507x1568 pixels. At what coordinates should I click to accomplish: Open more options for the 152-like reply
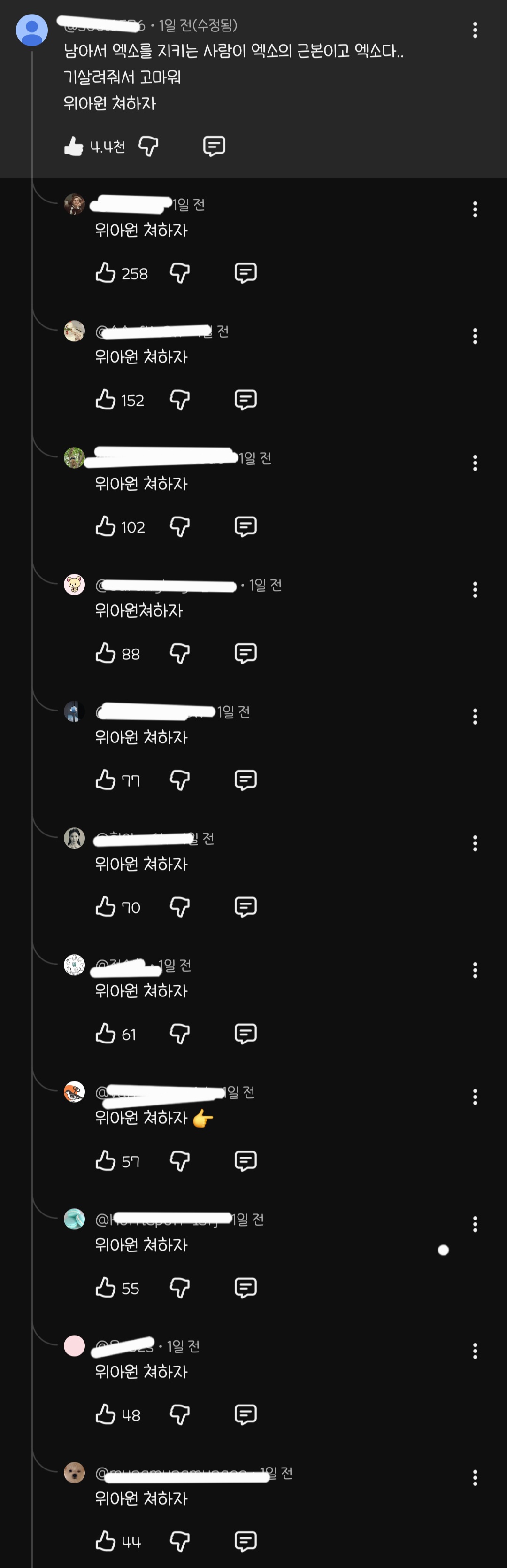tap(475, 336)
